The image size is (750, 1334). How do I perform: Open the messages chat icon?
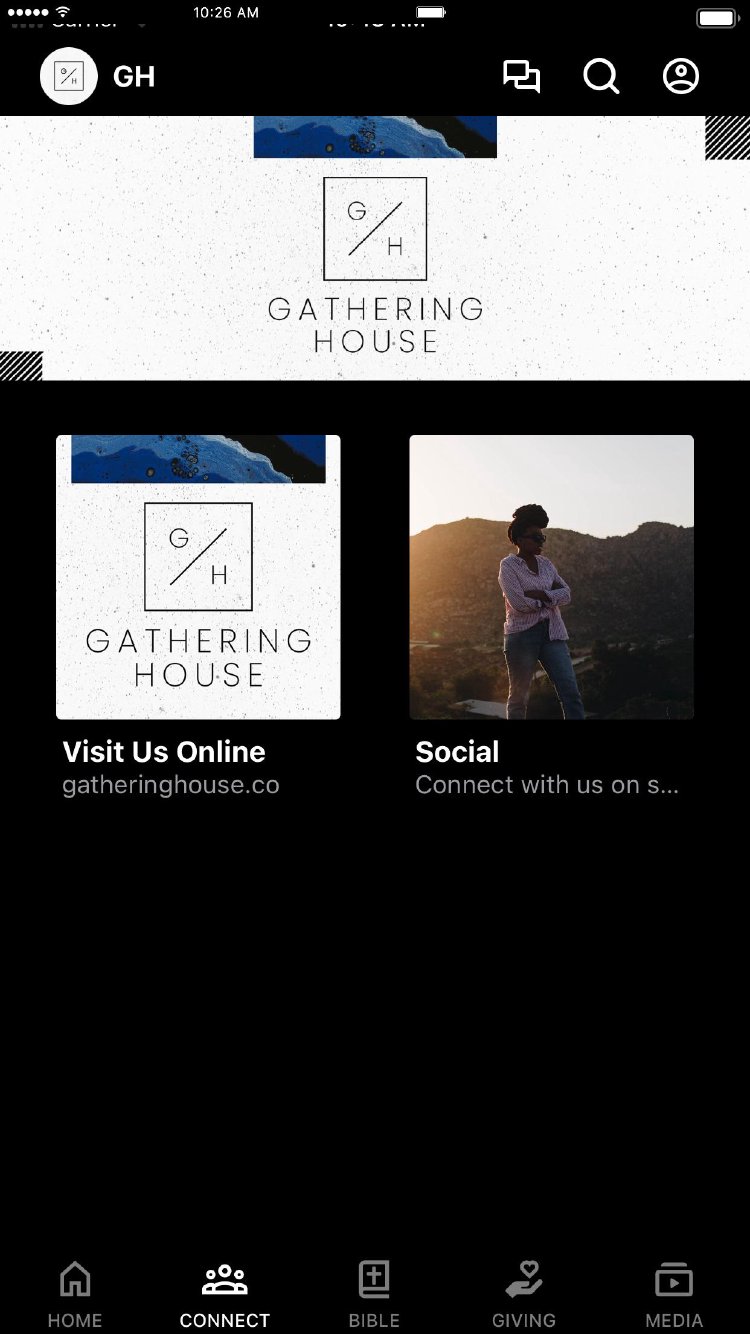[521, 77]
